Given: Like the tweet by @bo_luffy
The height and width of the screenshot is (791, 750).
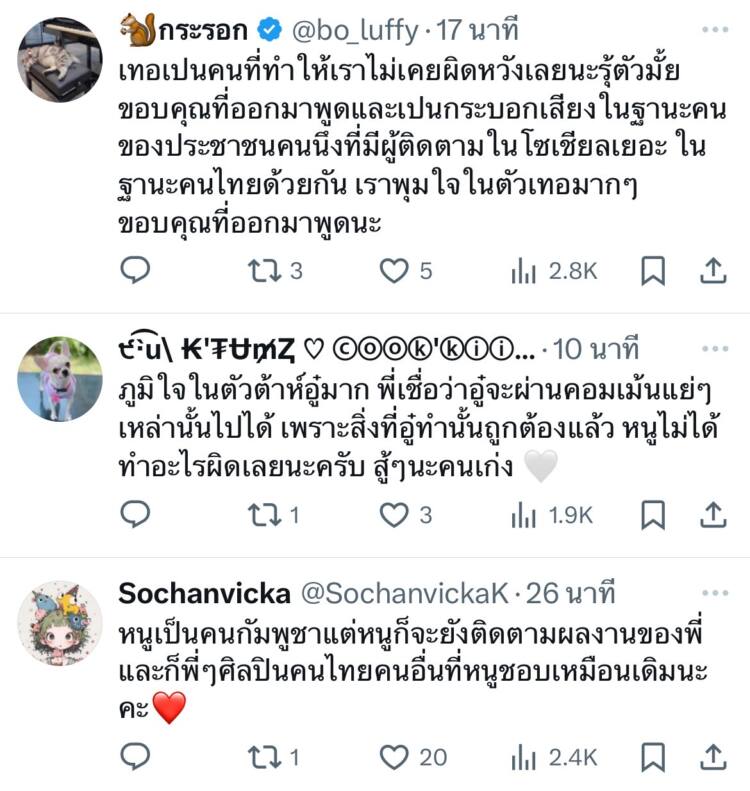Looking at the screenshot, I should (395, 270).
